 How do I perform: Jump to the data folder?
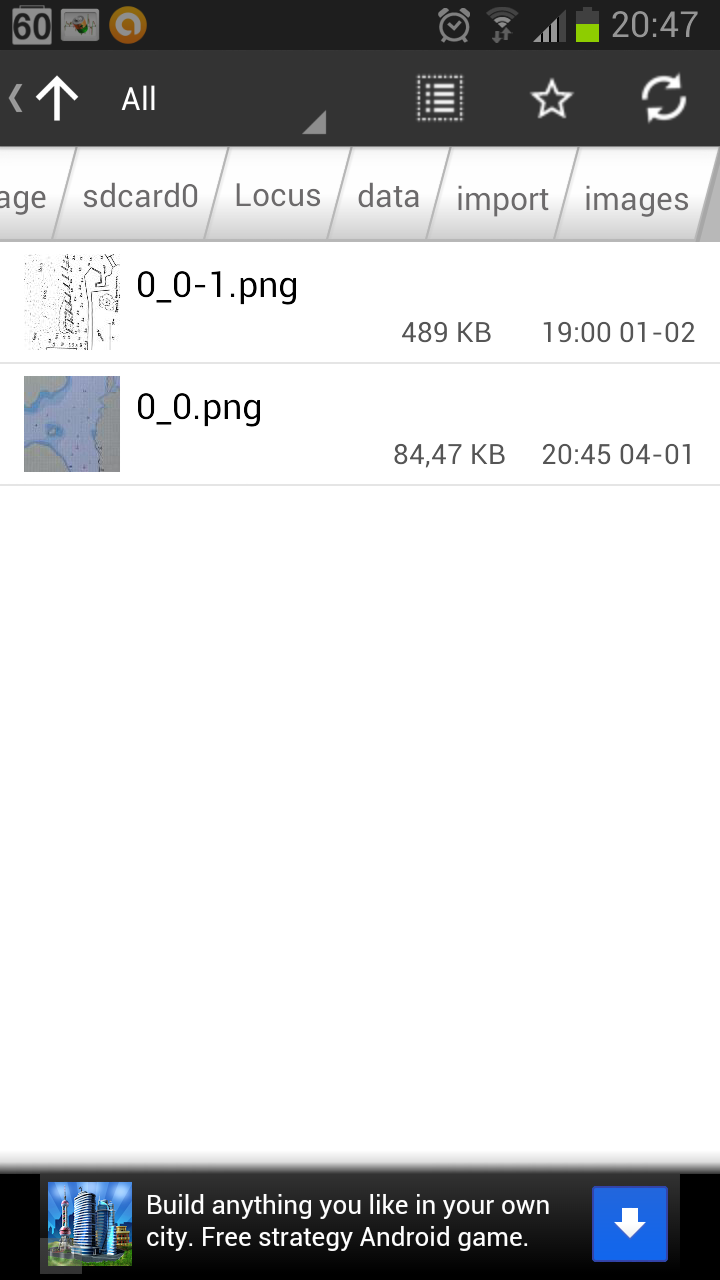[388, 196]
